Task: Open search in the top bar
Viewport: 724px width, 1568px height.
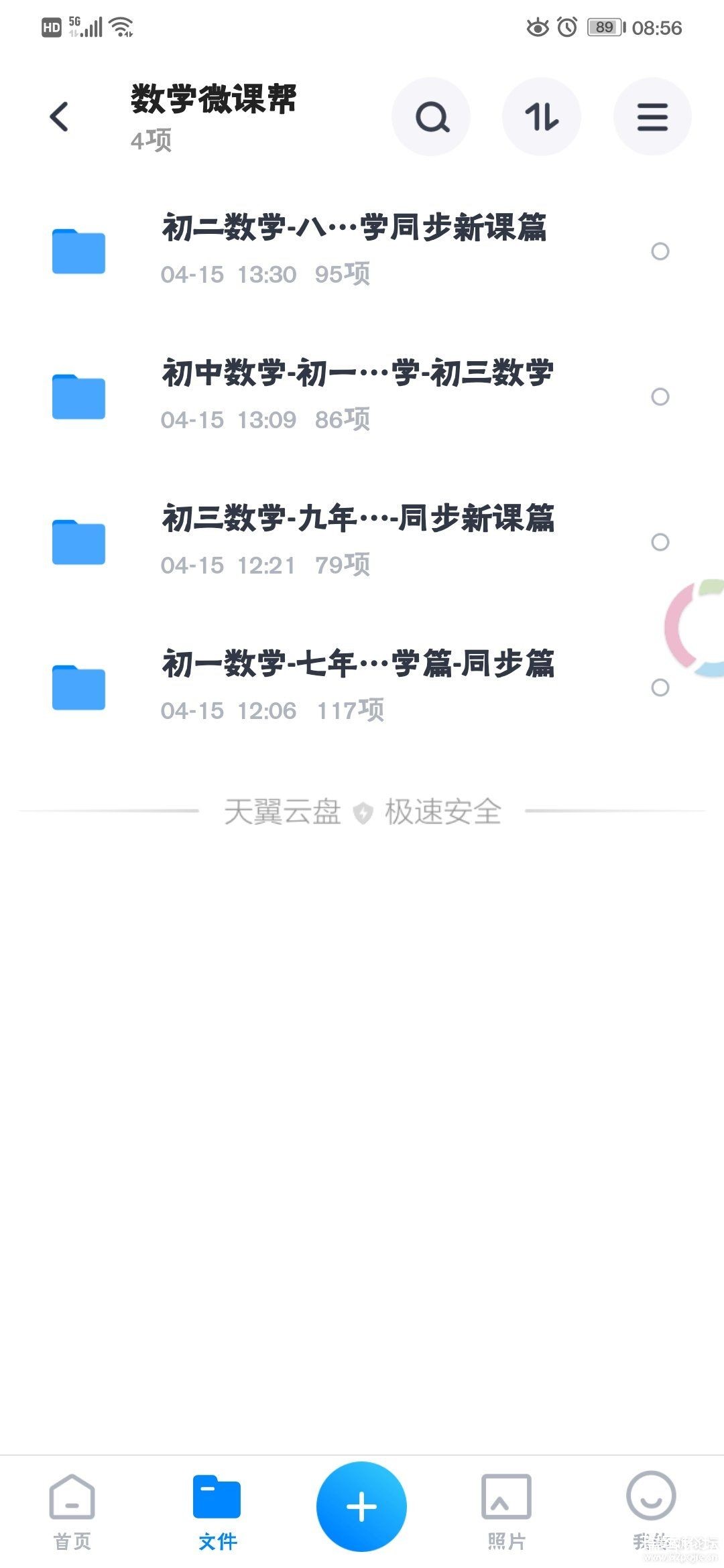Action: [x=431, y=117]
